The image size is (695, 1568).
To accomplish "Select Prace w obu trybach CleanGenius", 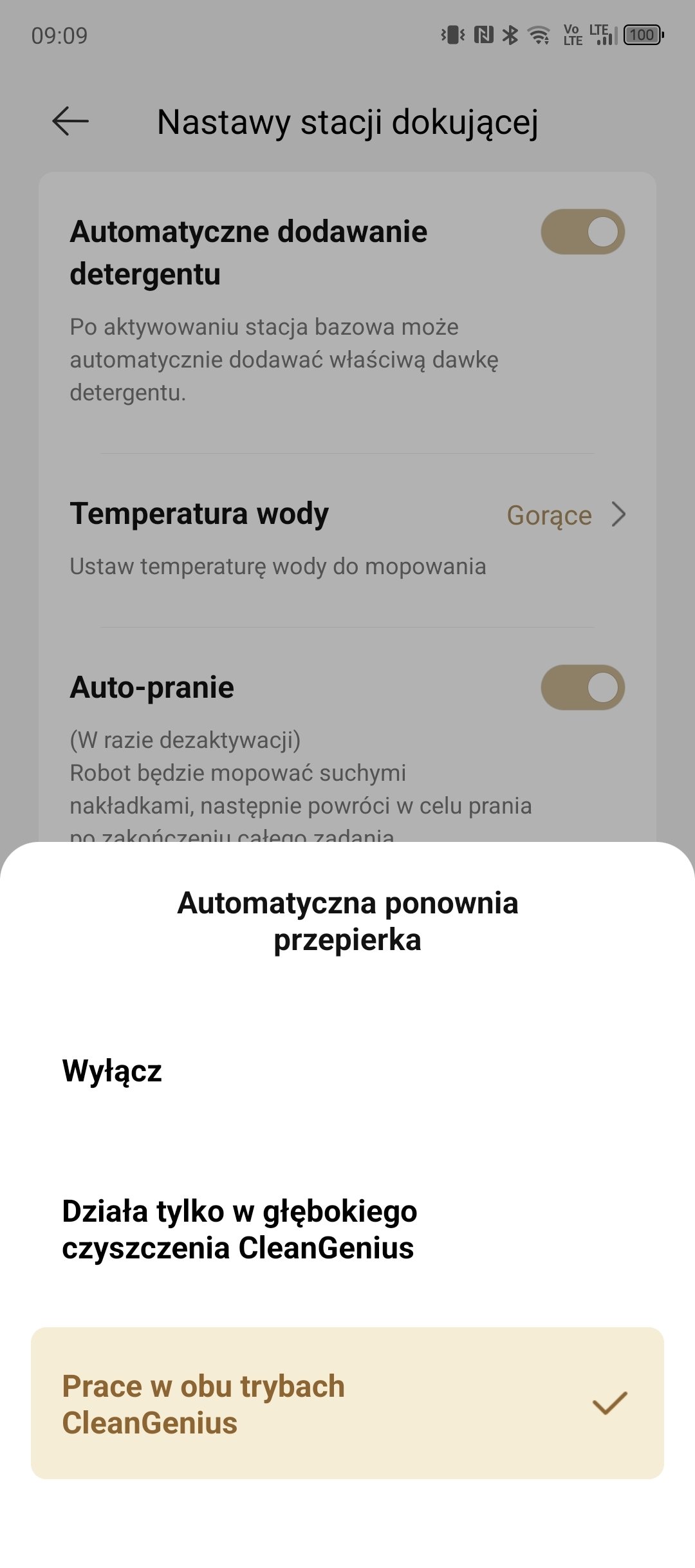I will pos(347,1403).
